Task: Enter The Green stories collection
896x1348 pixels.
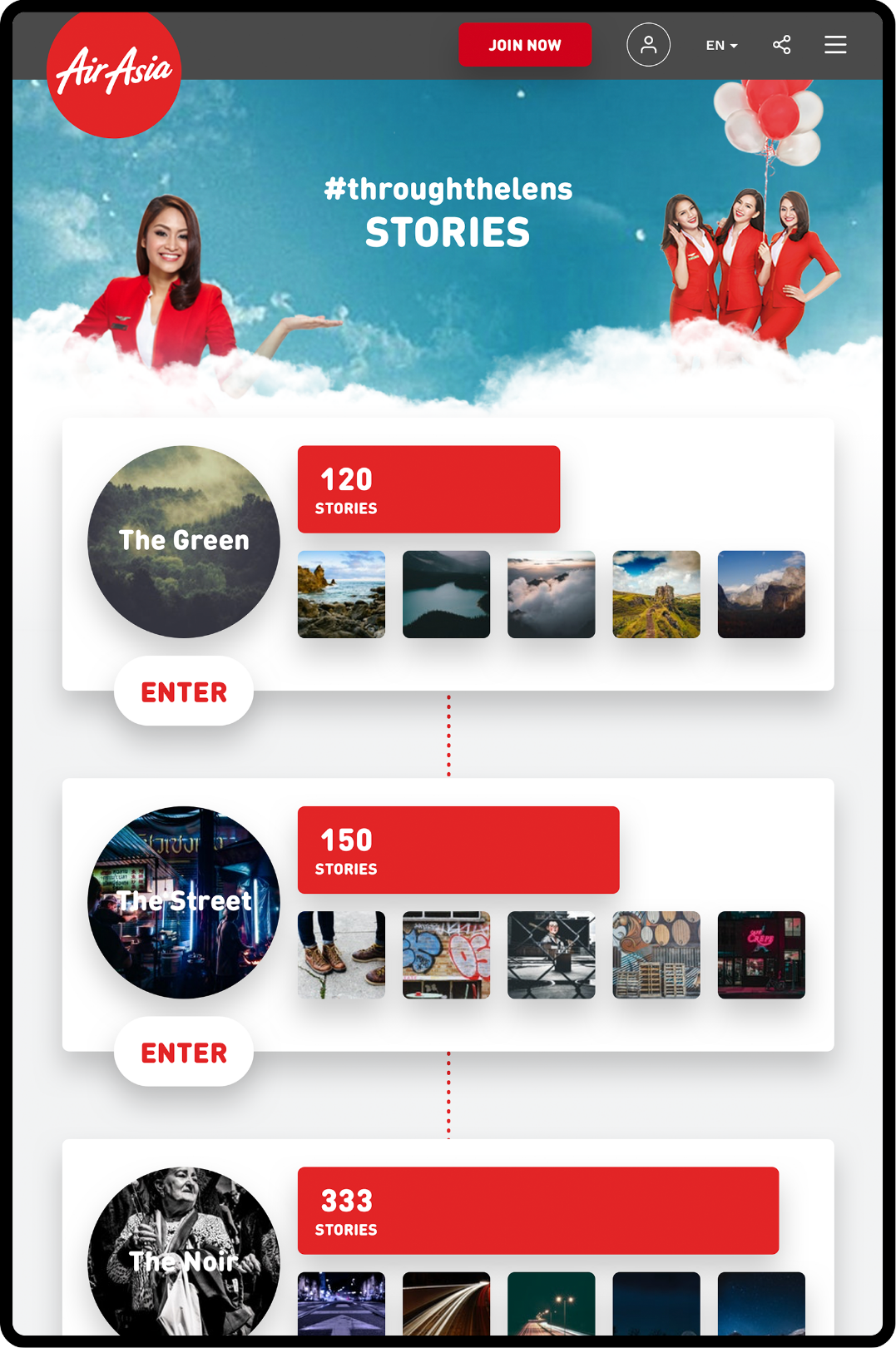Action: tap(184, 691)
